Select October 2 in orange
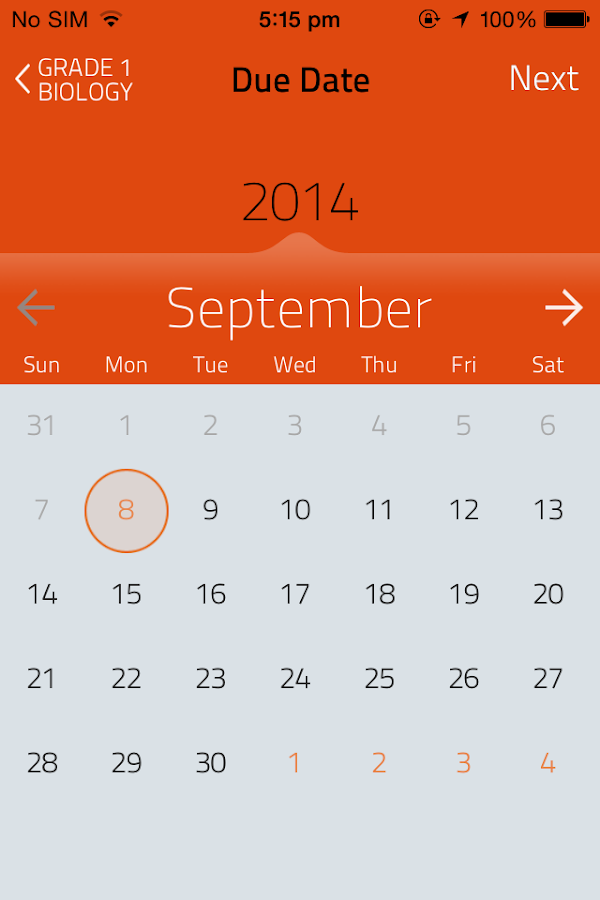The height and width of the screenshot is (900, 600). 379,764
